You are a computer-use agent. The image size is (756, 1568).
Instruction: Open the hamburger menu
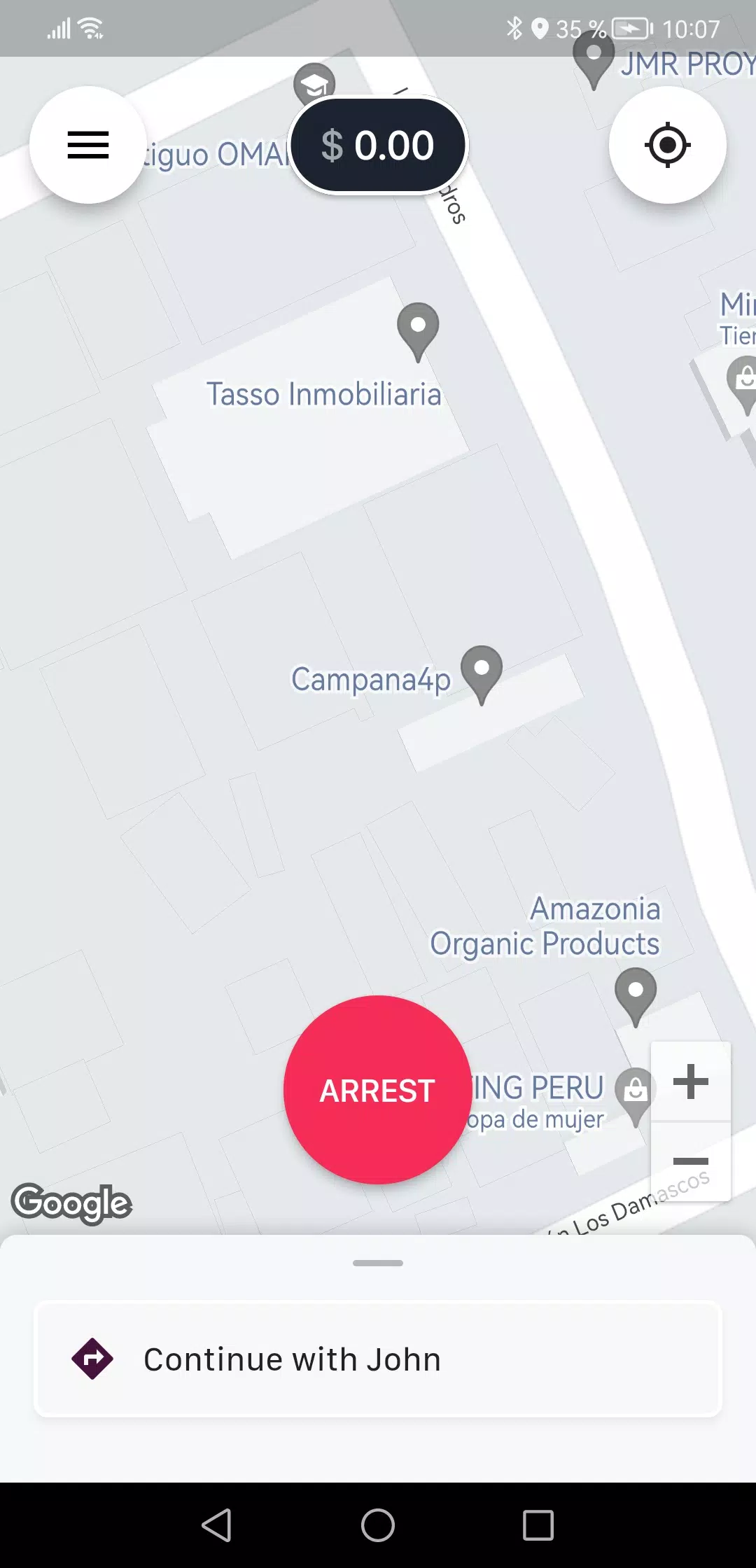[x=88, y=145]
